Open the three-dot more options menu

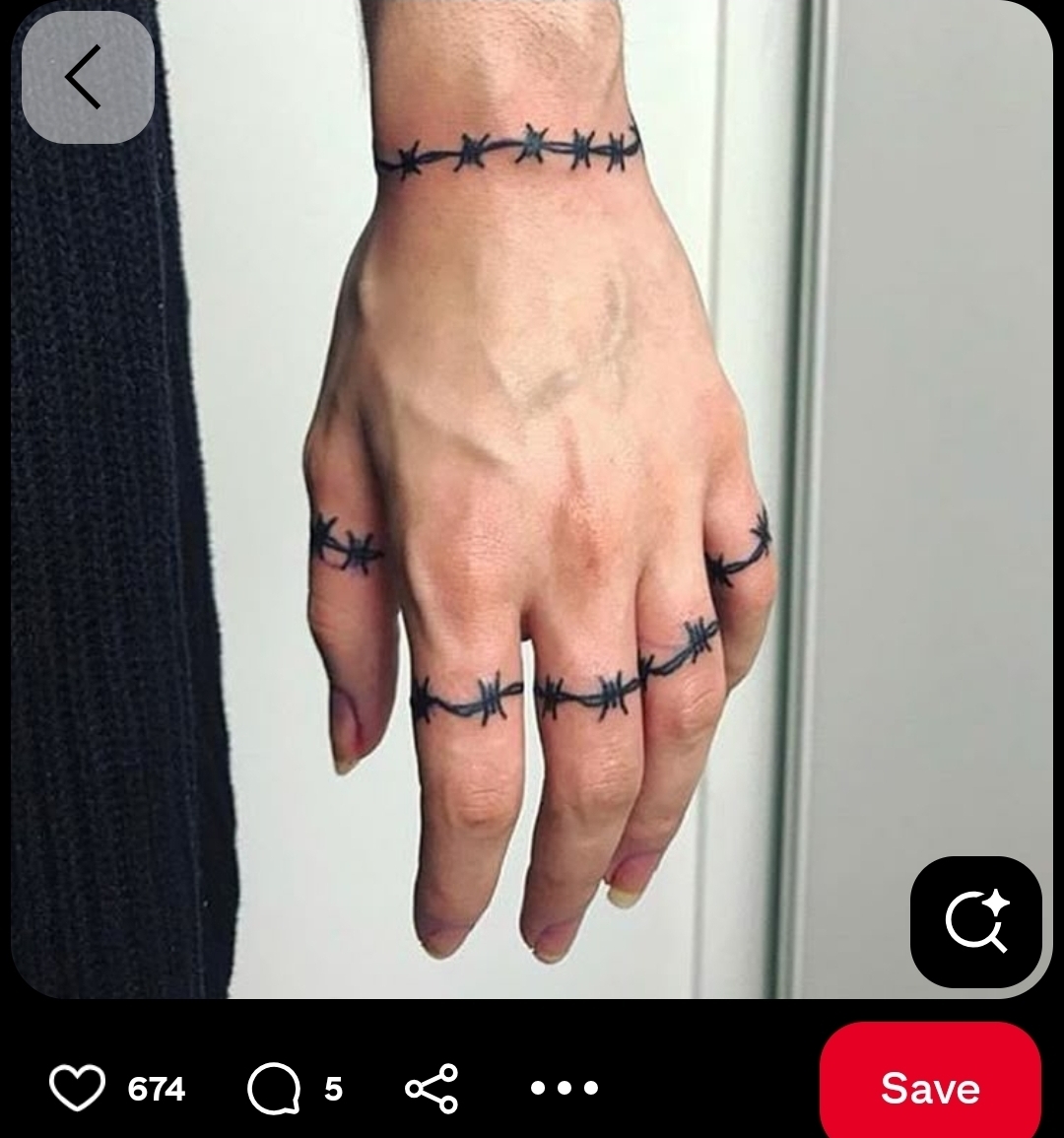(565, 1089)
